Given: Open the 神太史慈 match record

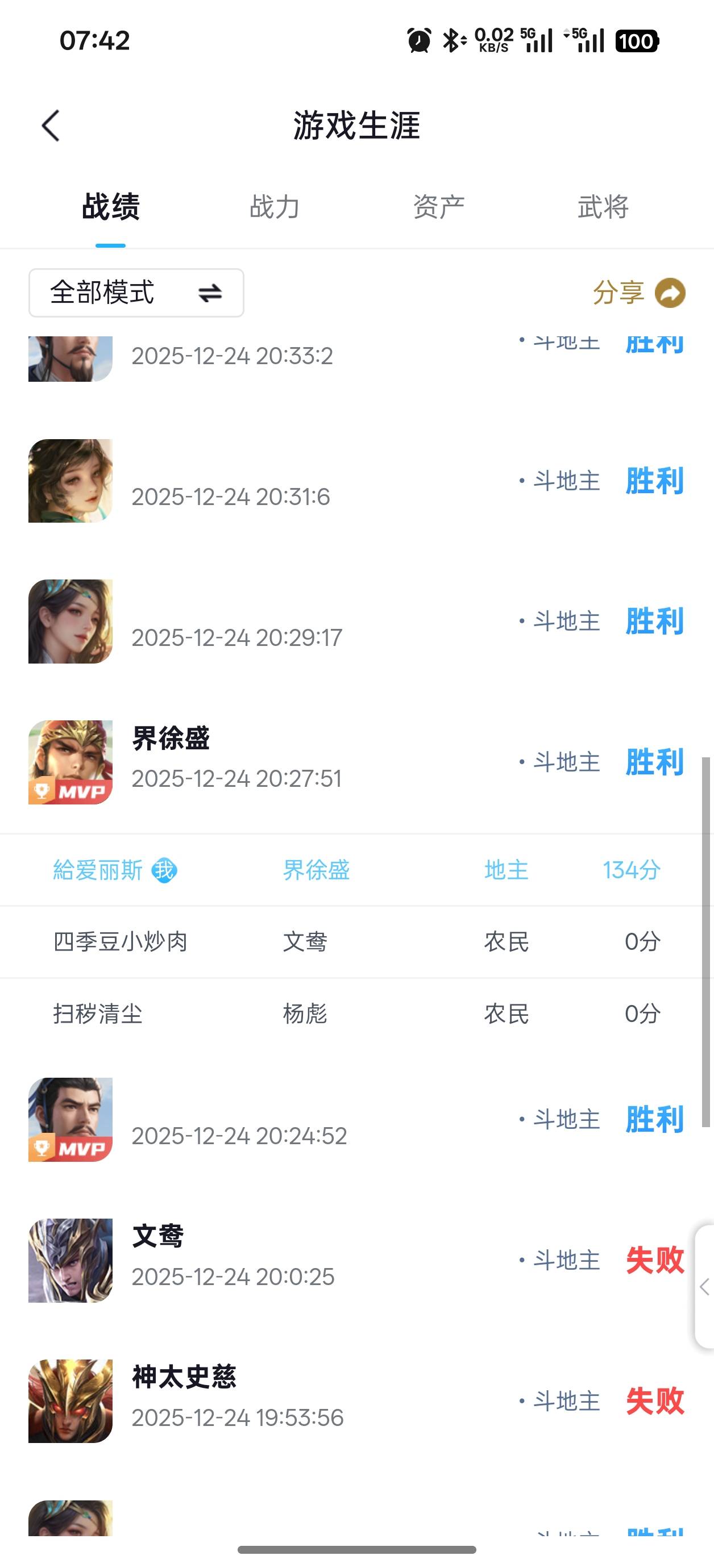Looking at the screenshot, I should [x=356, y=1400].
